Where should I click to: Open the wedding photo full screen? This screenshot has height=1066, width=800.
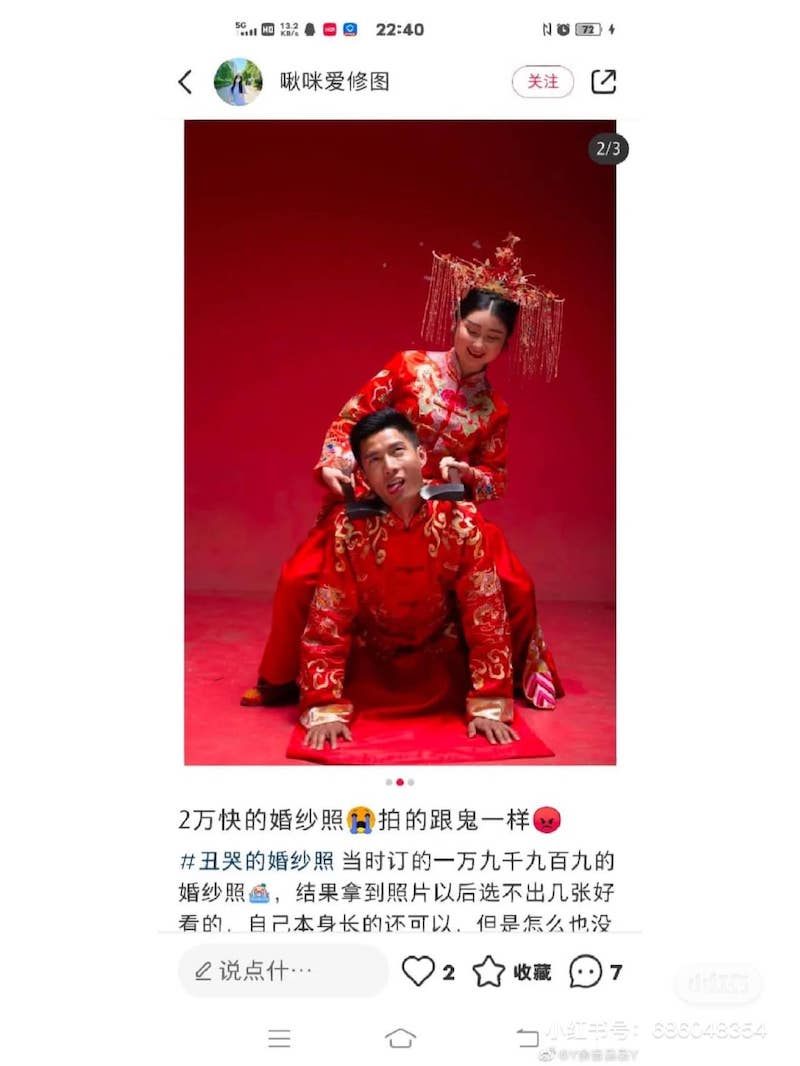400,442
